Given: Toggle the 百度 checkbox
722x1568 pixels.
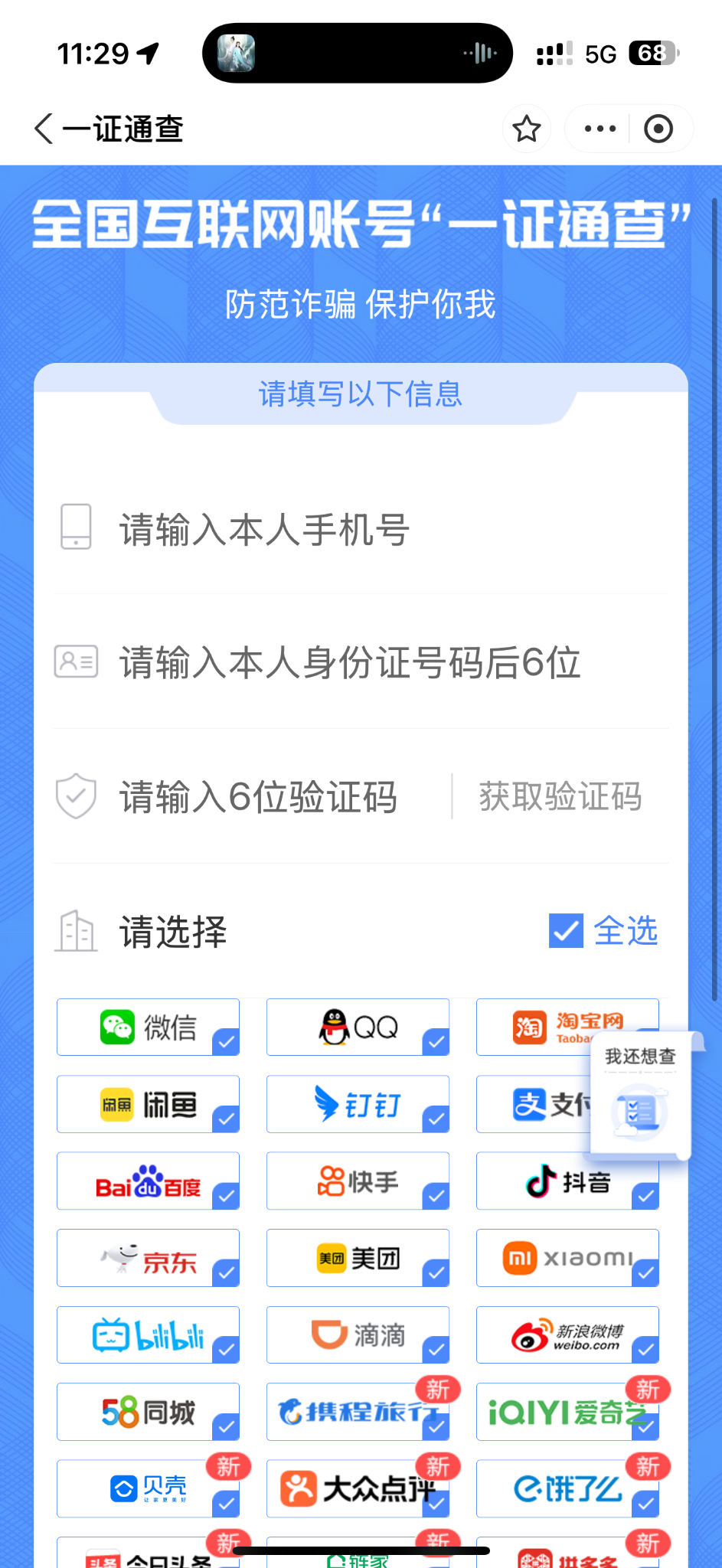Looking at the screenshot, I should 149,1181.
